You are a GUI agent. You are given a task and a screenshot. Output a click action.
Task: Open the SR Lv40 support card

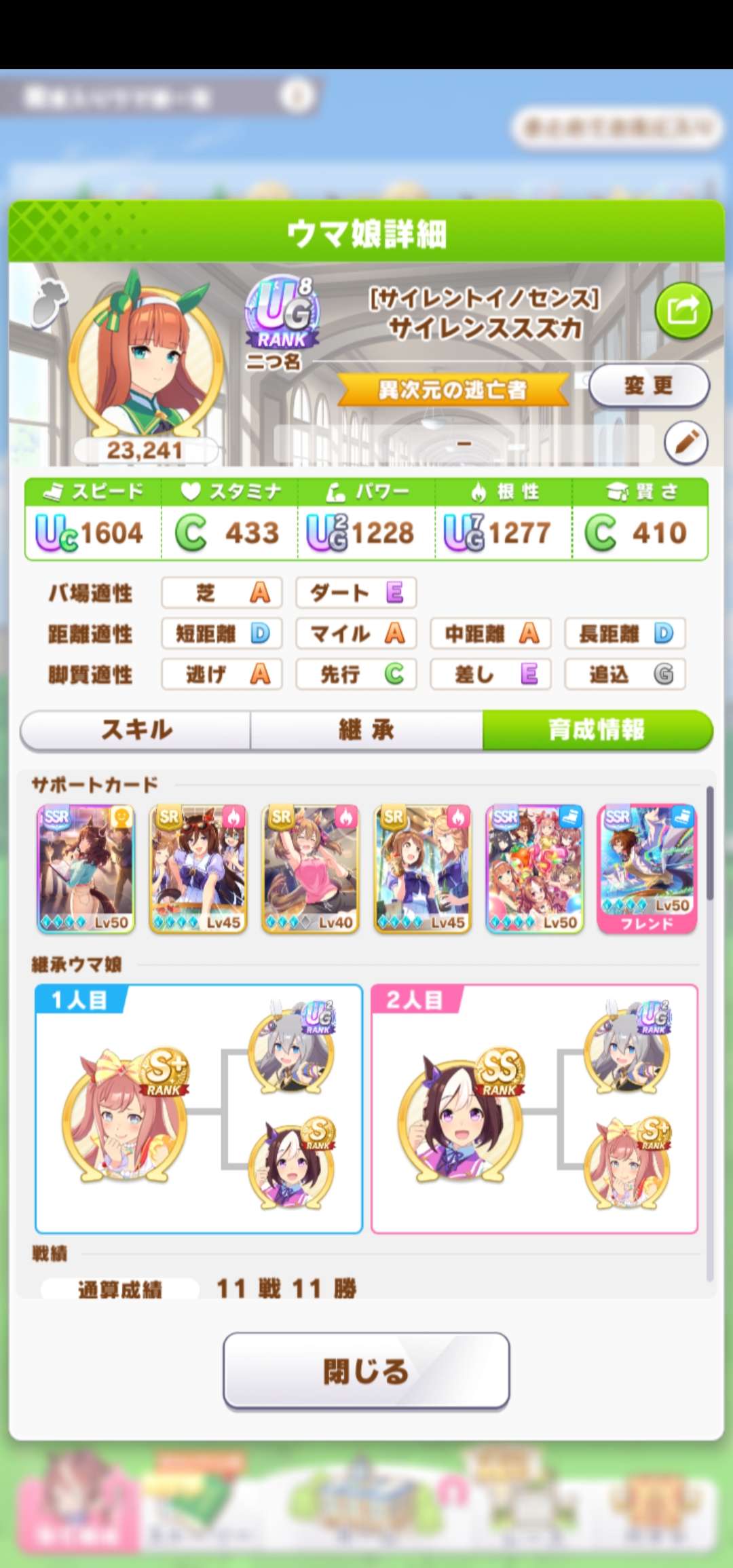(310, 869)
